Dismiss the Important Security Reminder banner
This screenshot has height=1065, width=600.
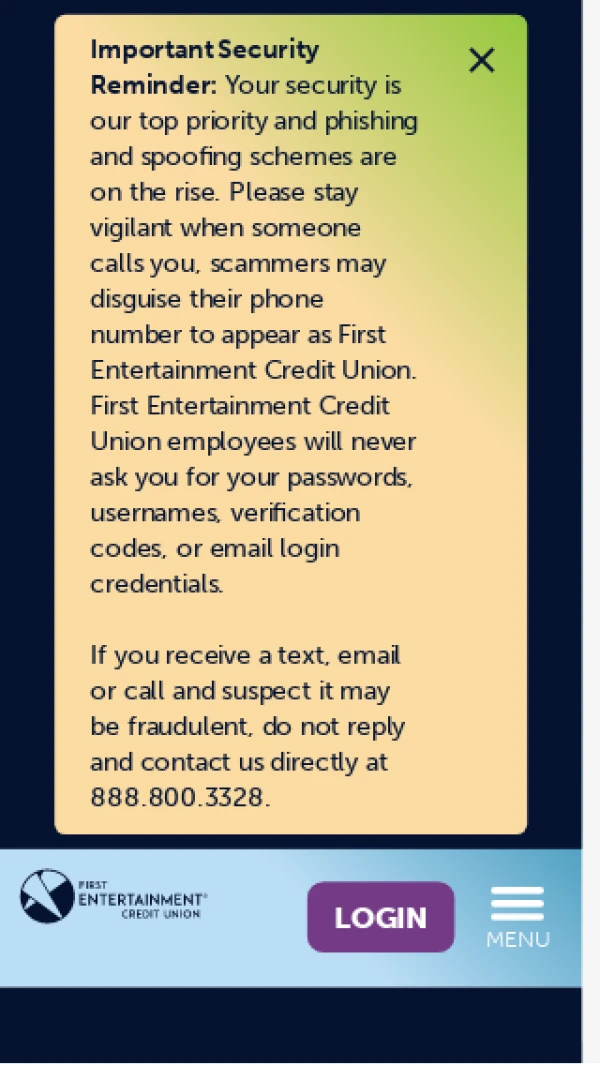[481, 61]
